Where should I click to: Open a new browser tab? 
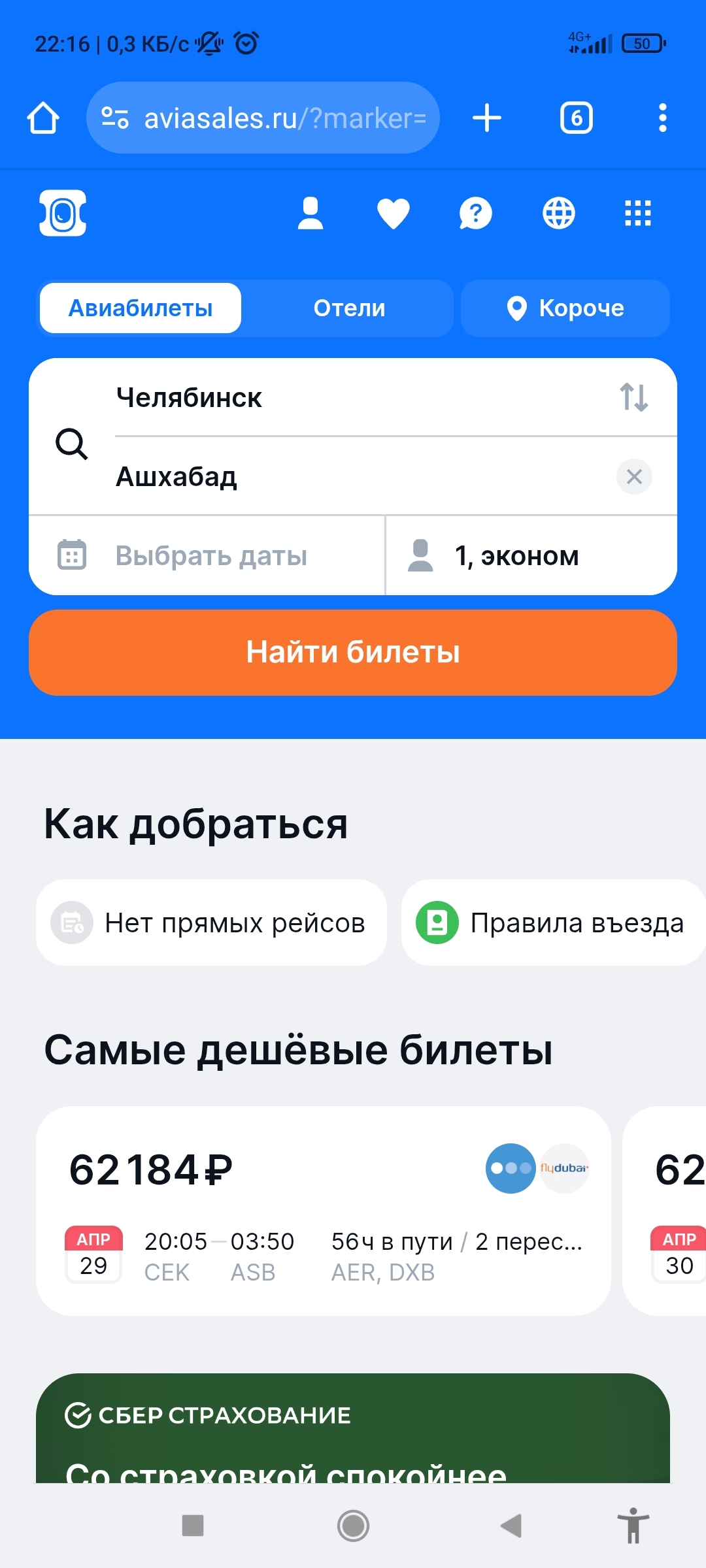487,118
